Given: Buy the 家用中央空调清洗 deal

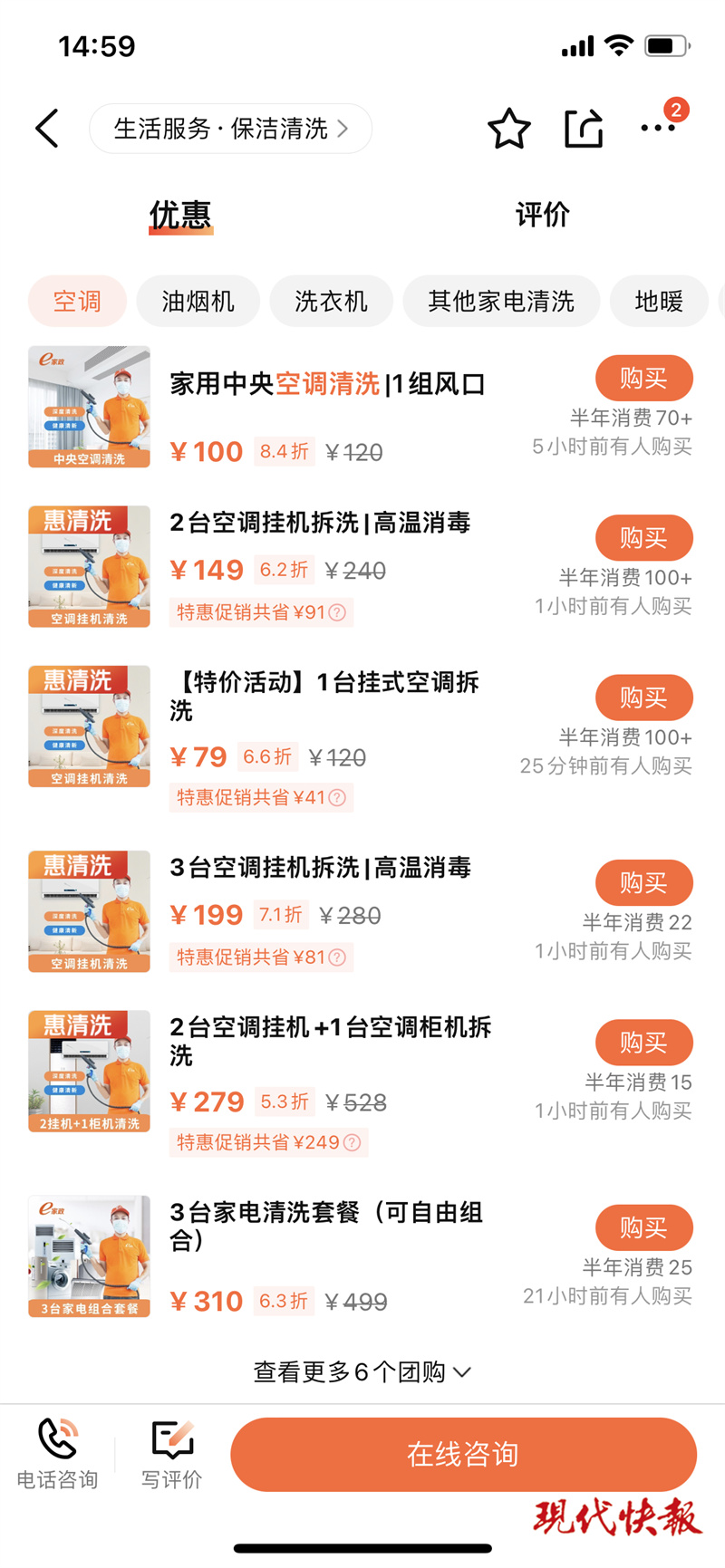Looking at the screenshot, I should tap(643, 379).
